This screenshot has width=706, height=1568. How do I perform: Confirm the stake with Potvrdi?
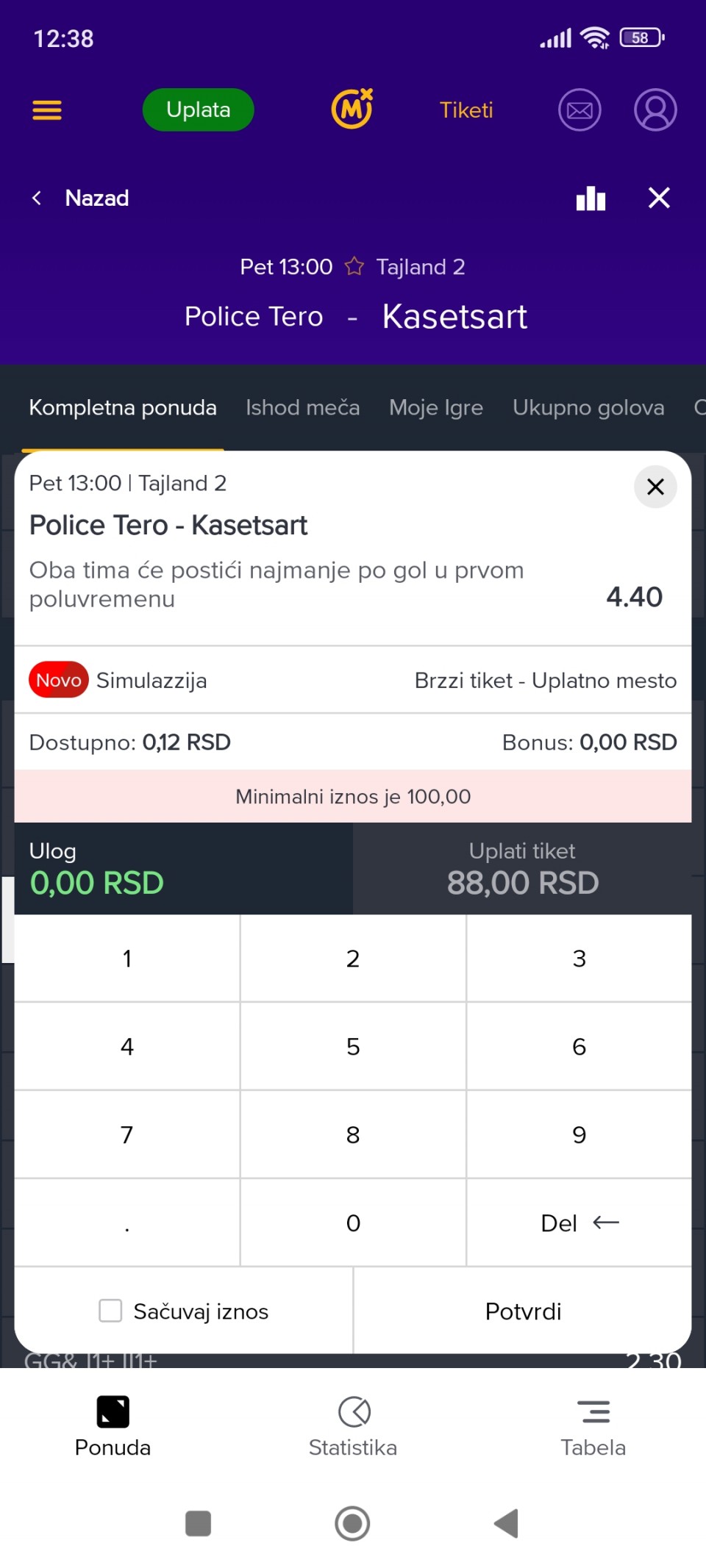click(x=523, y=1311)
